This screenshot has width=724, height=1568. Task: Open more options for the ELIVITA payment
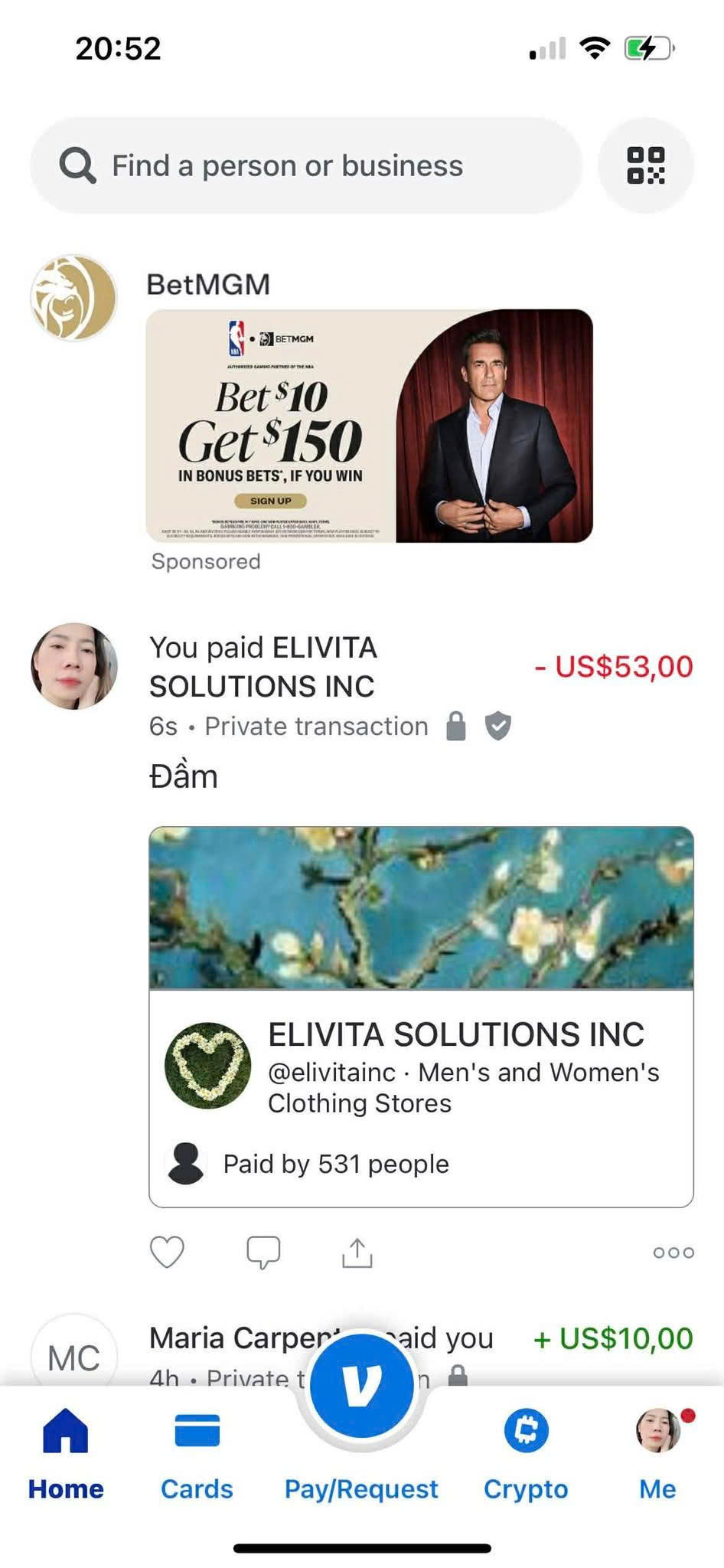673,1253
